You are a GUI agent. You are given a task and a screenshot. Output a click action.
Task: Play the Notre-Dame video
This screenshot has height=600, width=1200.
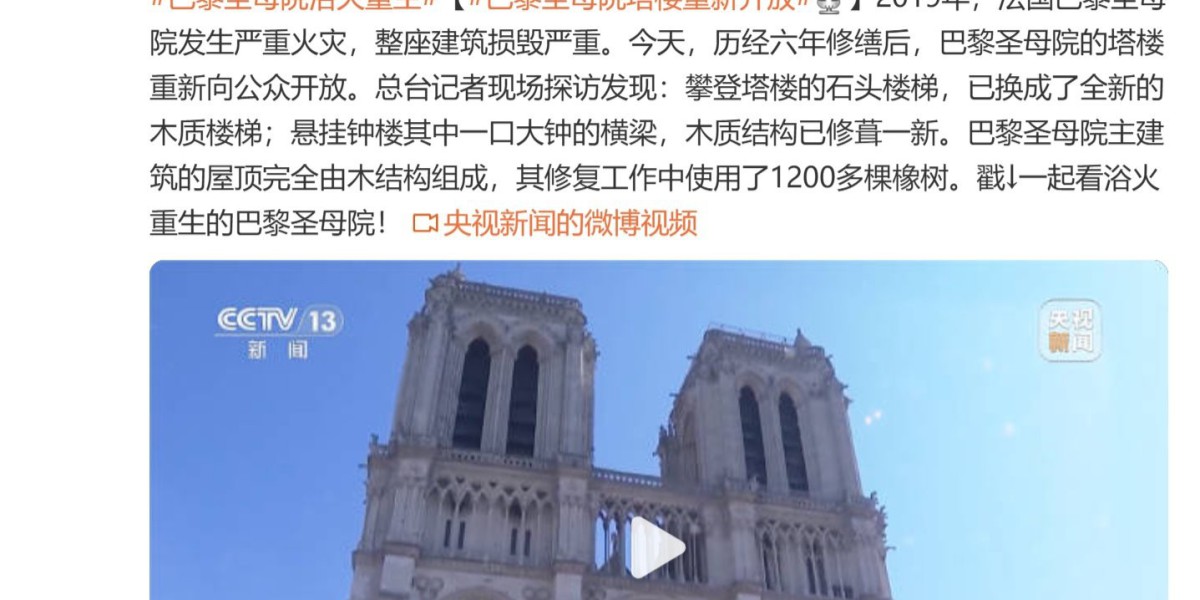pyautogui.click(x=657, y=547)
